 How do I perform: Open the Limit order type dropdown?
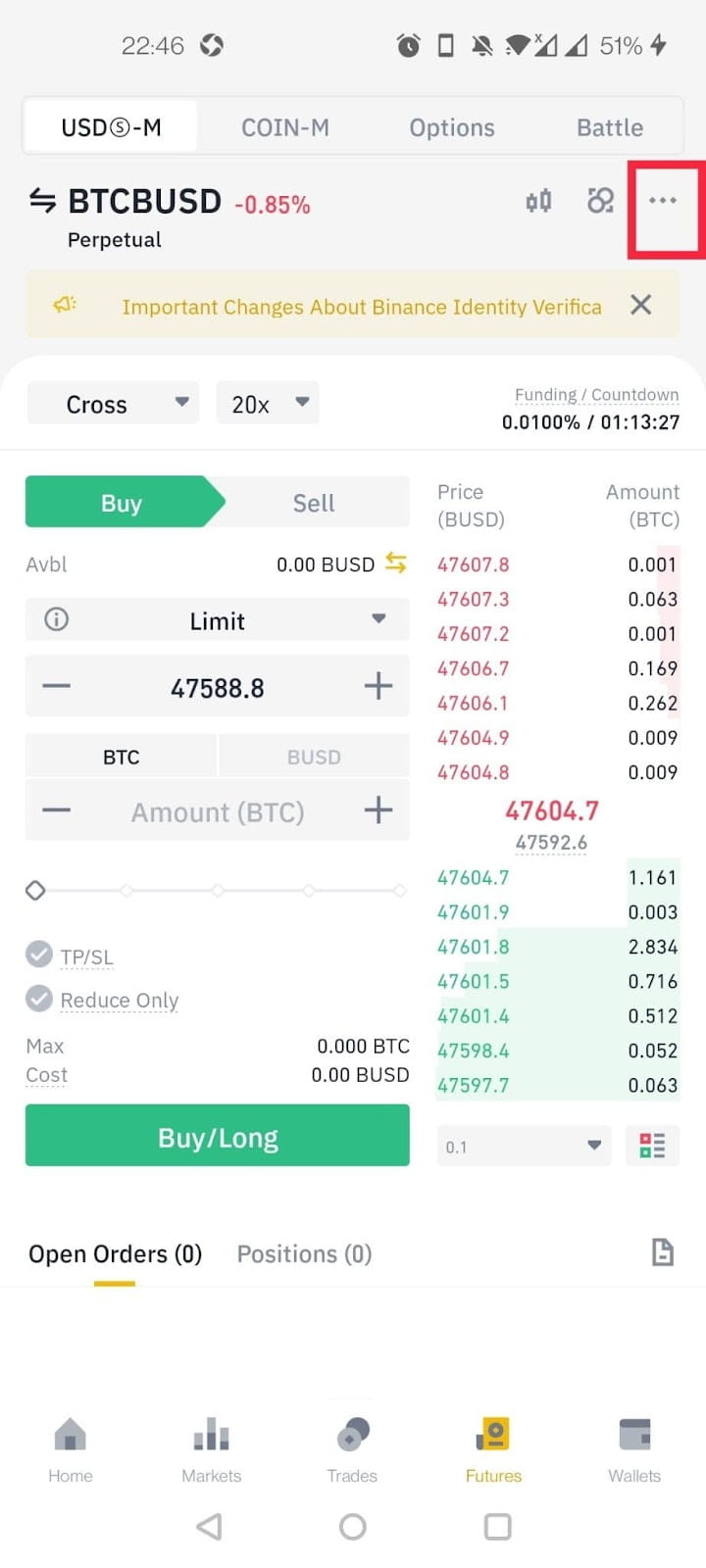tap(218, 620)
